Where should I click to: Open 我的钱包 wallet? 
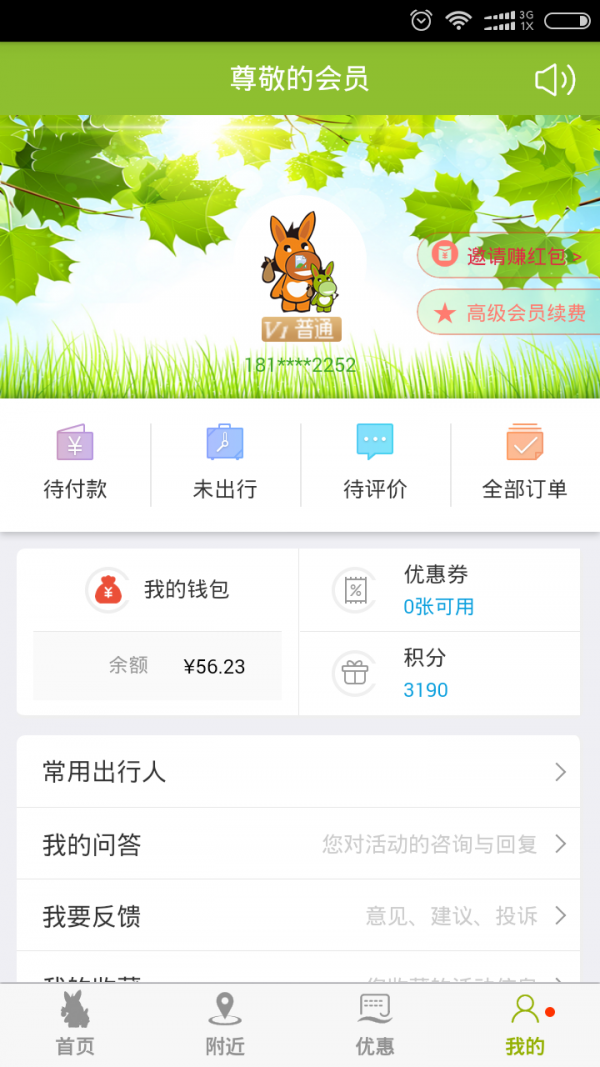[x=158, y=590]
